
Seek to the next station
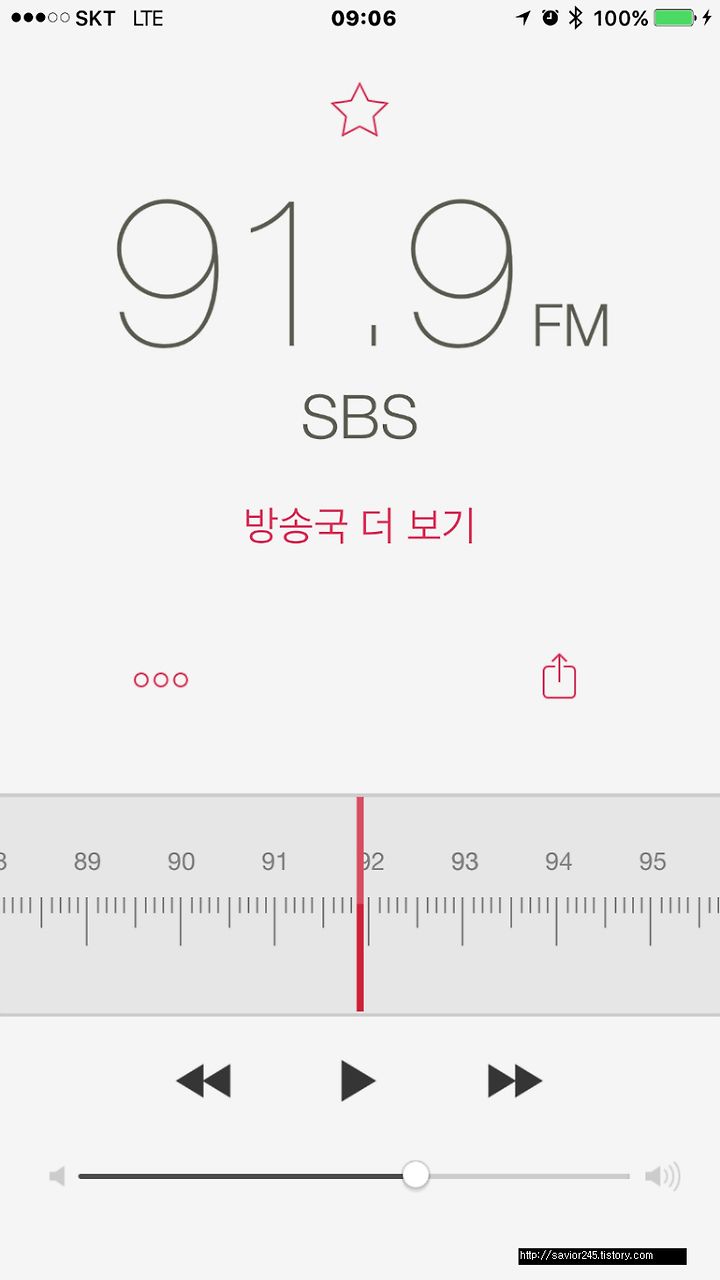[x=515, y=1081]
